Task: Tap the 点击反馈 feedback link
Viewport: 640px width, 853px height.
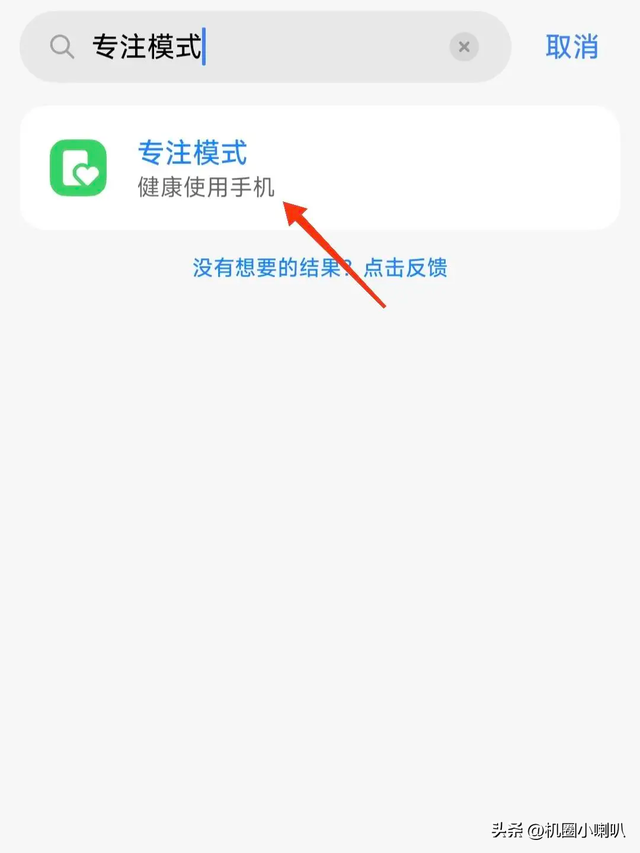Action: point(405,268)
